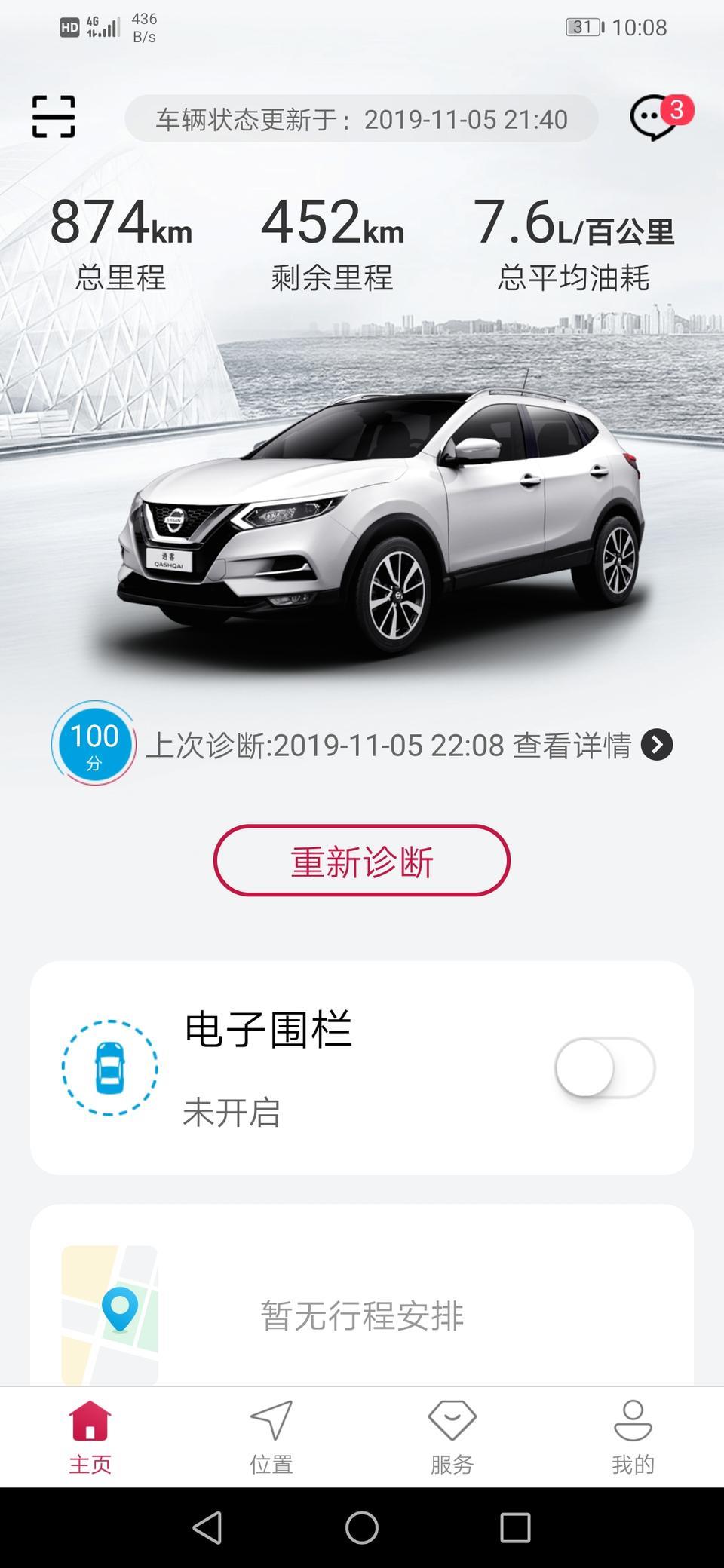Switch to the 服务 tab

pyautogui.click(x=452, y=1438)
